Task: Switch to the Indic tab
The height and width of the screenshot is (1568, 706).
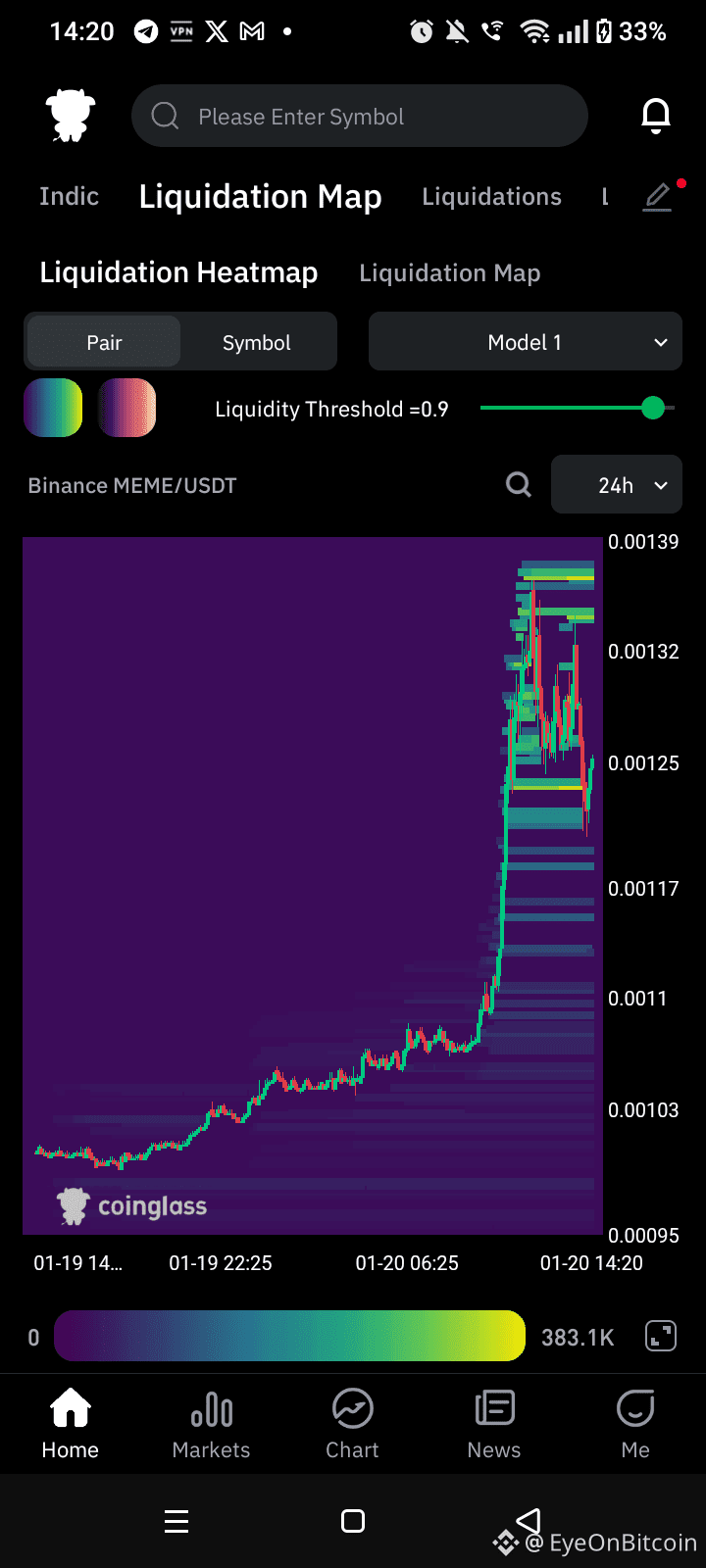Action: [x=69, y=197]
